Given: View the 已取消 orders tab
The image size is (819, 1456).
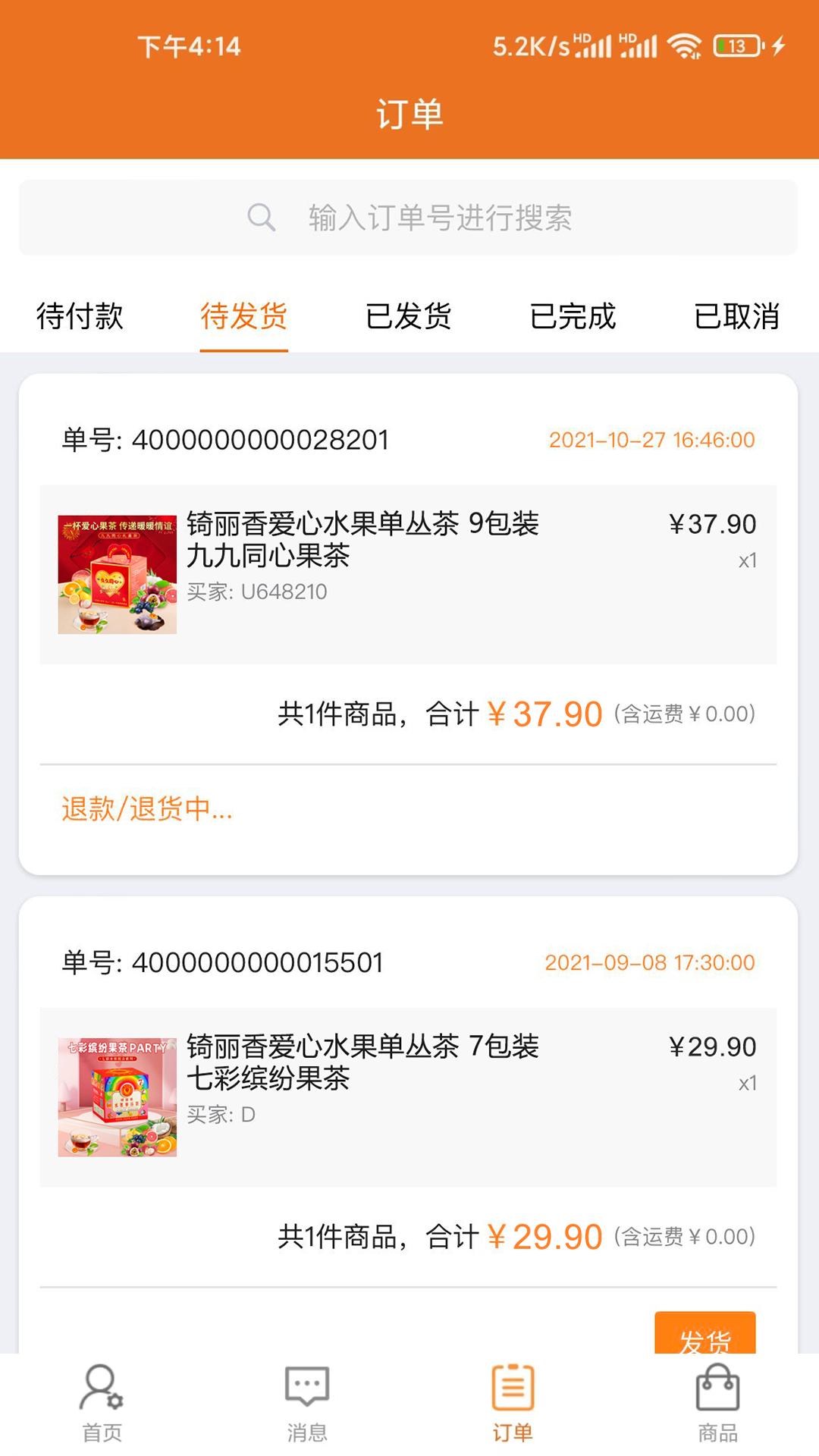Looking at the screenshot, I should pos(736,316).
